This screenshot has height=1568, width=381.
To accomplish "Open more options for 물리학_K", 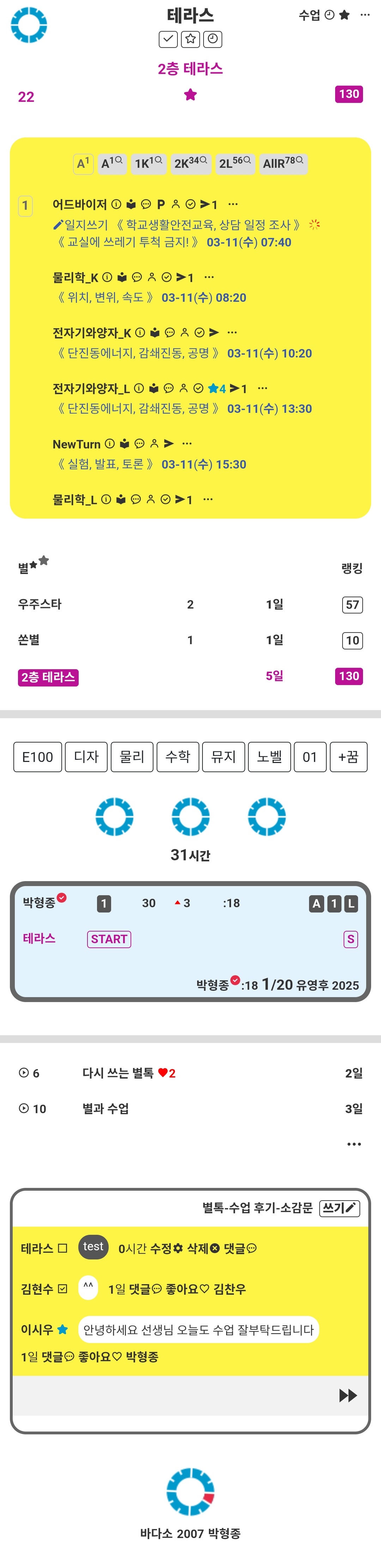I will (x=209, y=277).
